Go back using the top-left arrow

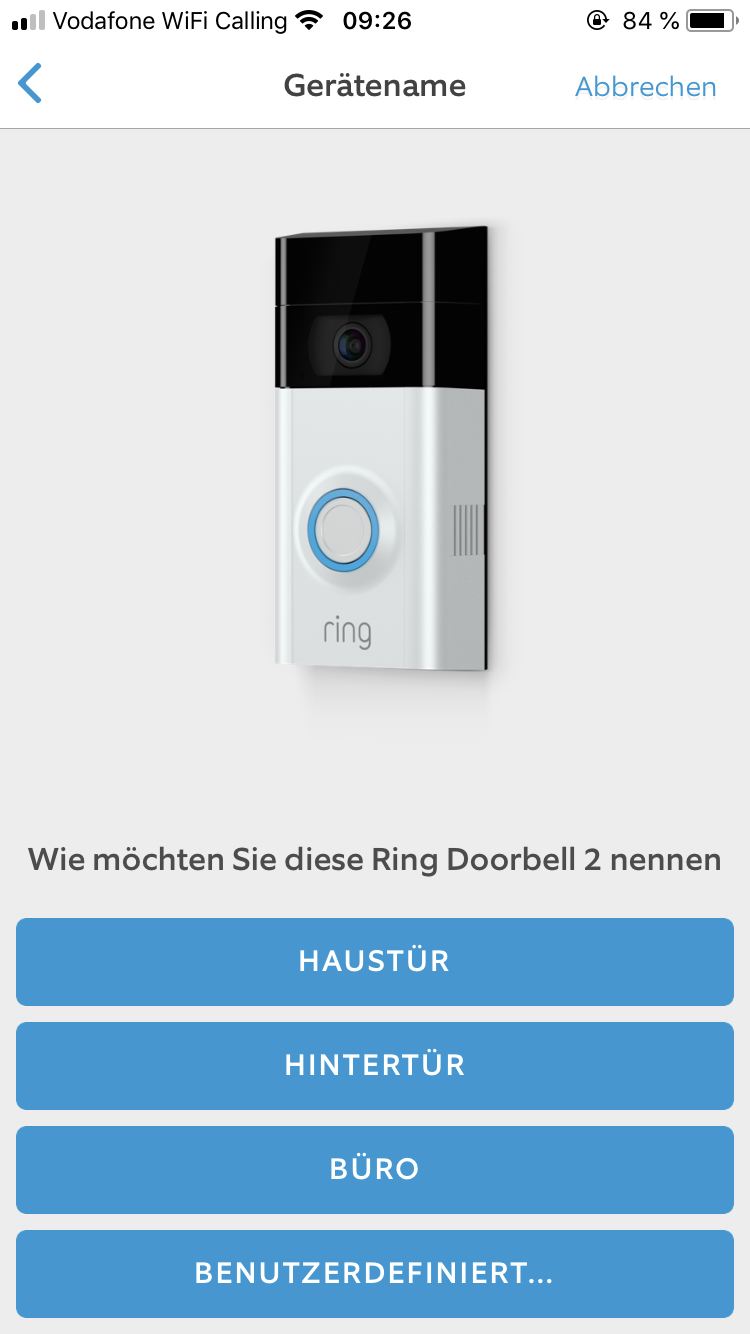(x=31, y=85)
